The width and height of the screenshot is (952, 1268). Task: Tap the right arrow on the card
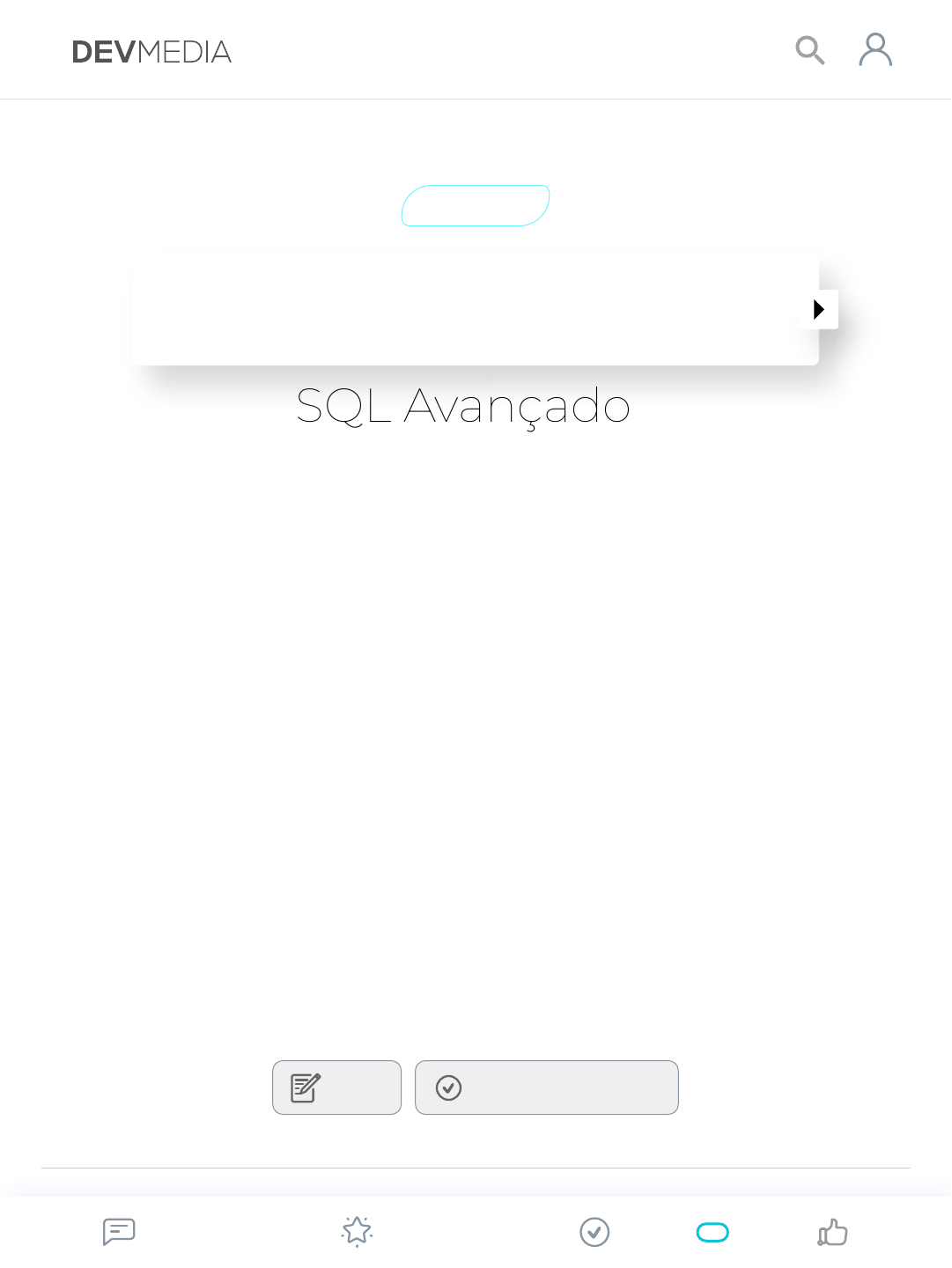click(819, 309)
